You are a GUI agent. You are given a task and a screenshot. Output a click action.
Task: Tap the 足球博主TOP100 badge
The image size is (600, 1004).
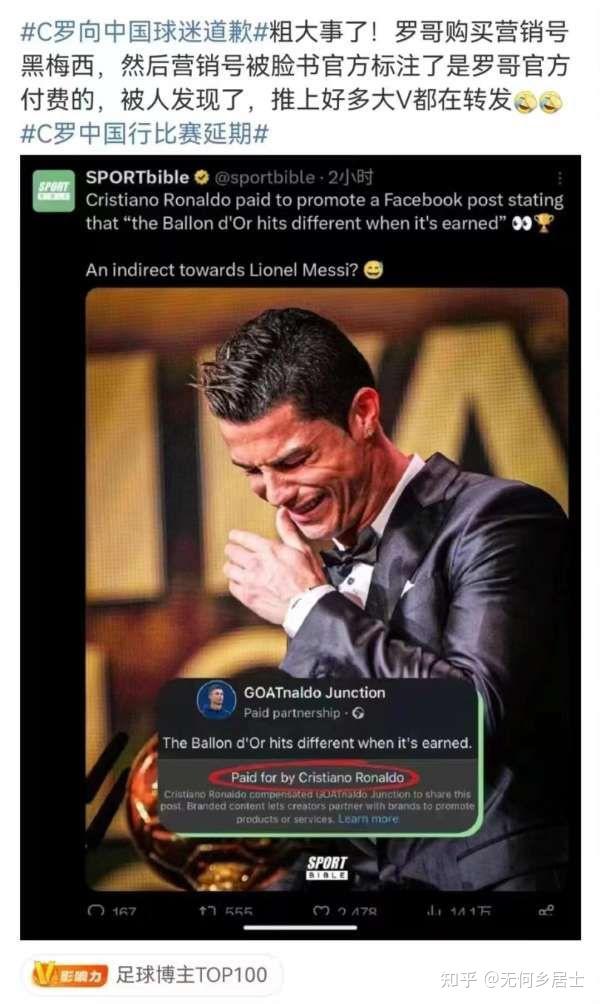[x=151, y=975]
